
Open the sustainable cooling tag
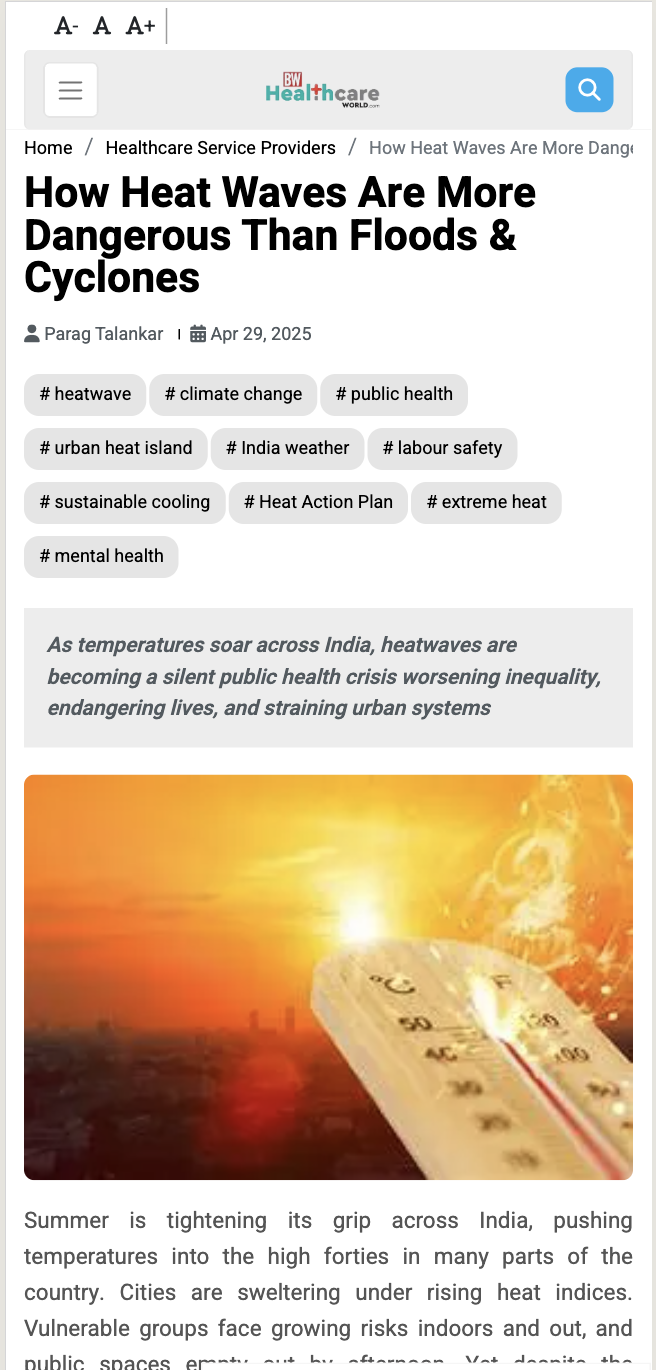click(125, 502)
